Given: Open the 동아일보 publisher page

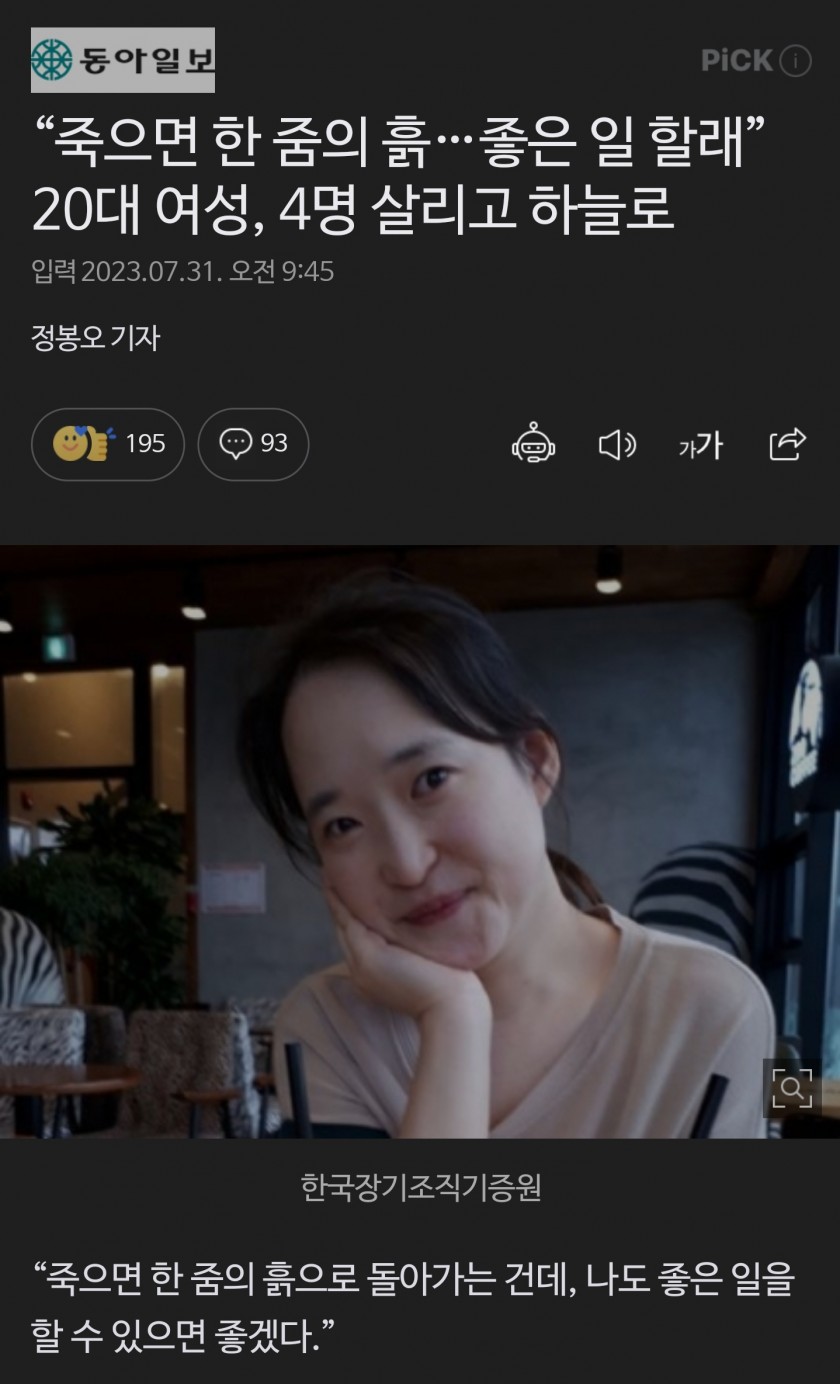Looking at the screenshot, I should [123, 60].
